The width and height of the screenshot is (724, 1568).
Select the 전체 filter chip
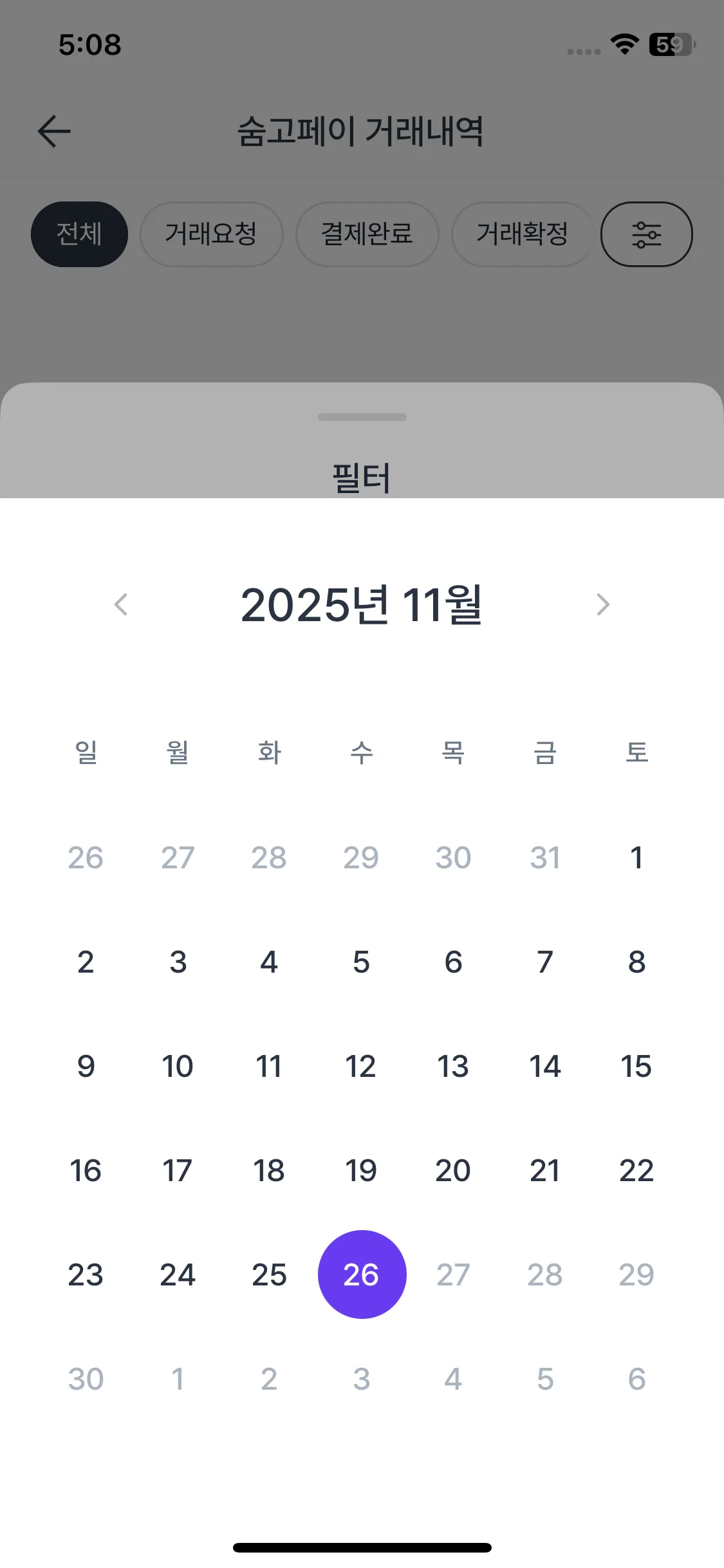(79, 234)
